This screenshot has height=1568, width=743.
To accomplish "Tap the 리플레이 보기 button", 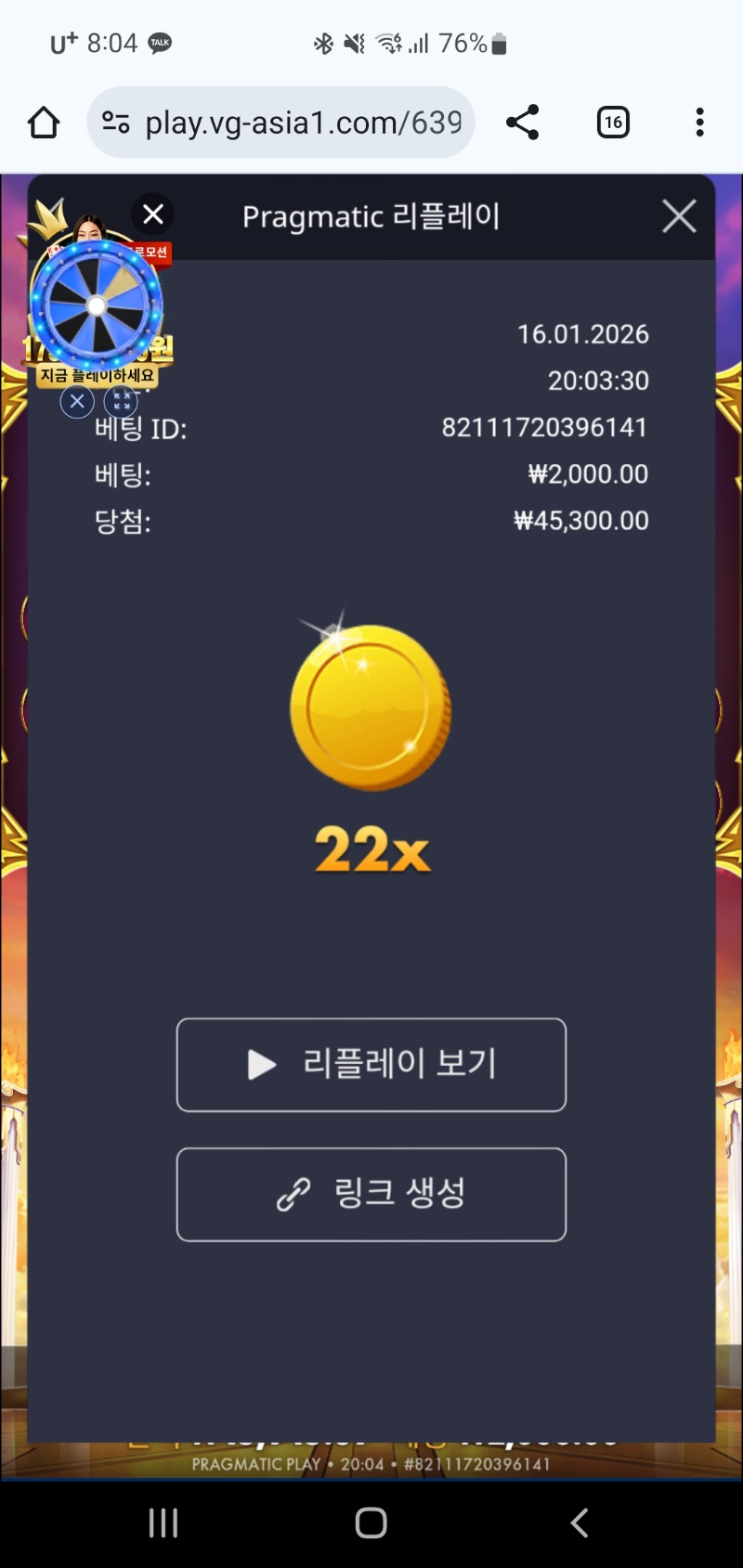I will pos(371,1065).
